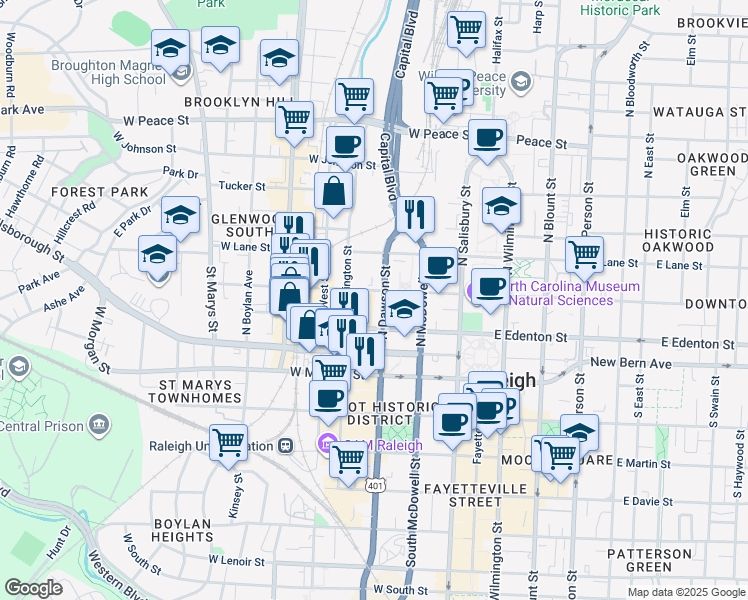Screen dimensions: 748x600
Task: Open the shopping cart marker in Historic Oakwood
Action: (584, 253)
